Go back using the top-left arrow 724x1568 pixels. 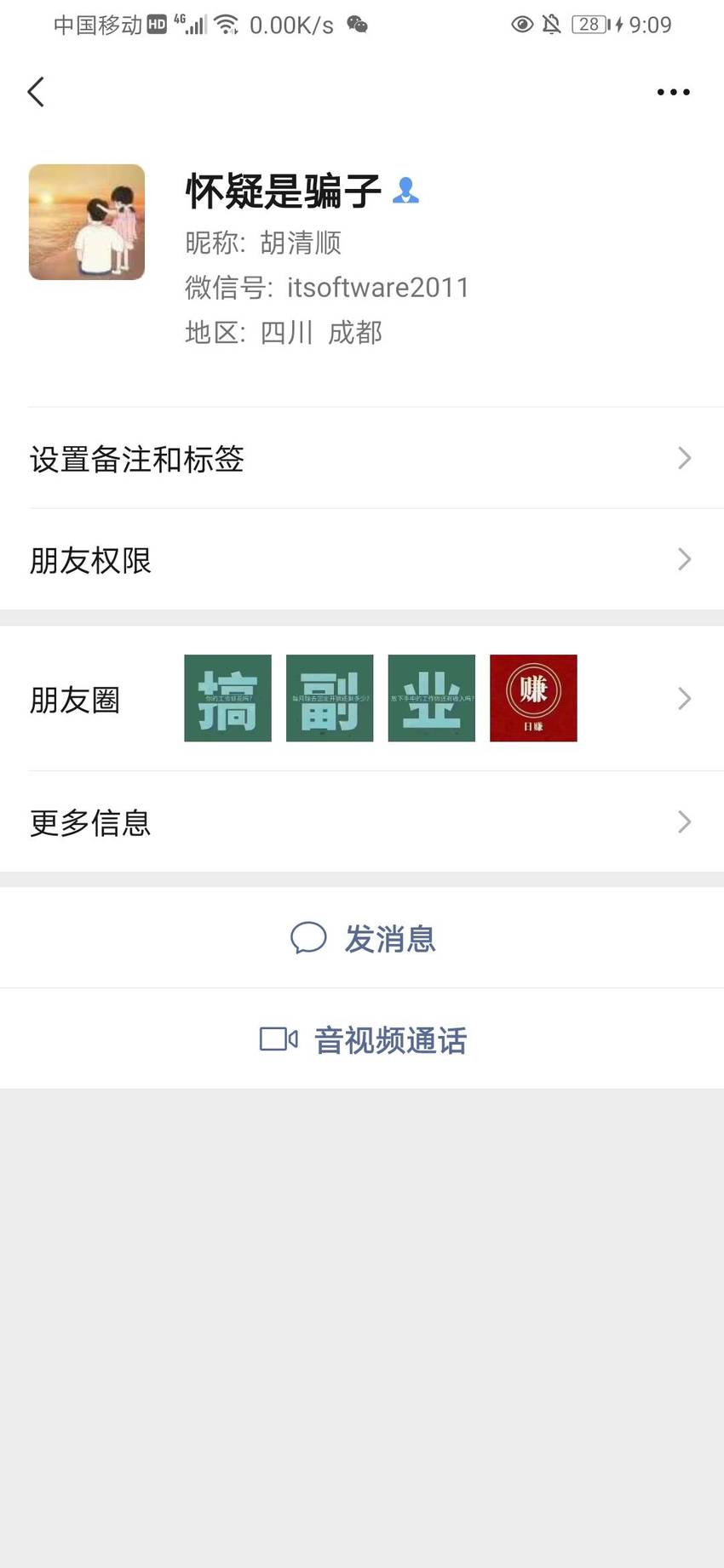tap(36, 92)
